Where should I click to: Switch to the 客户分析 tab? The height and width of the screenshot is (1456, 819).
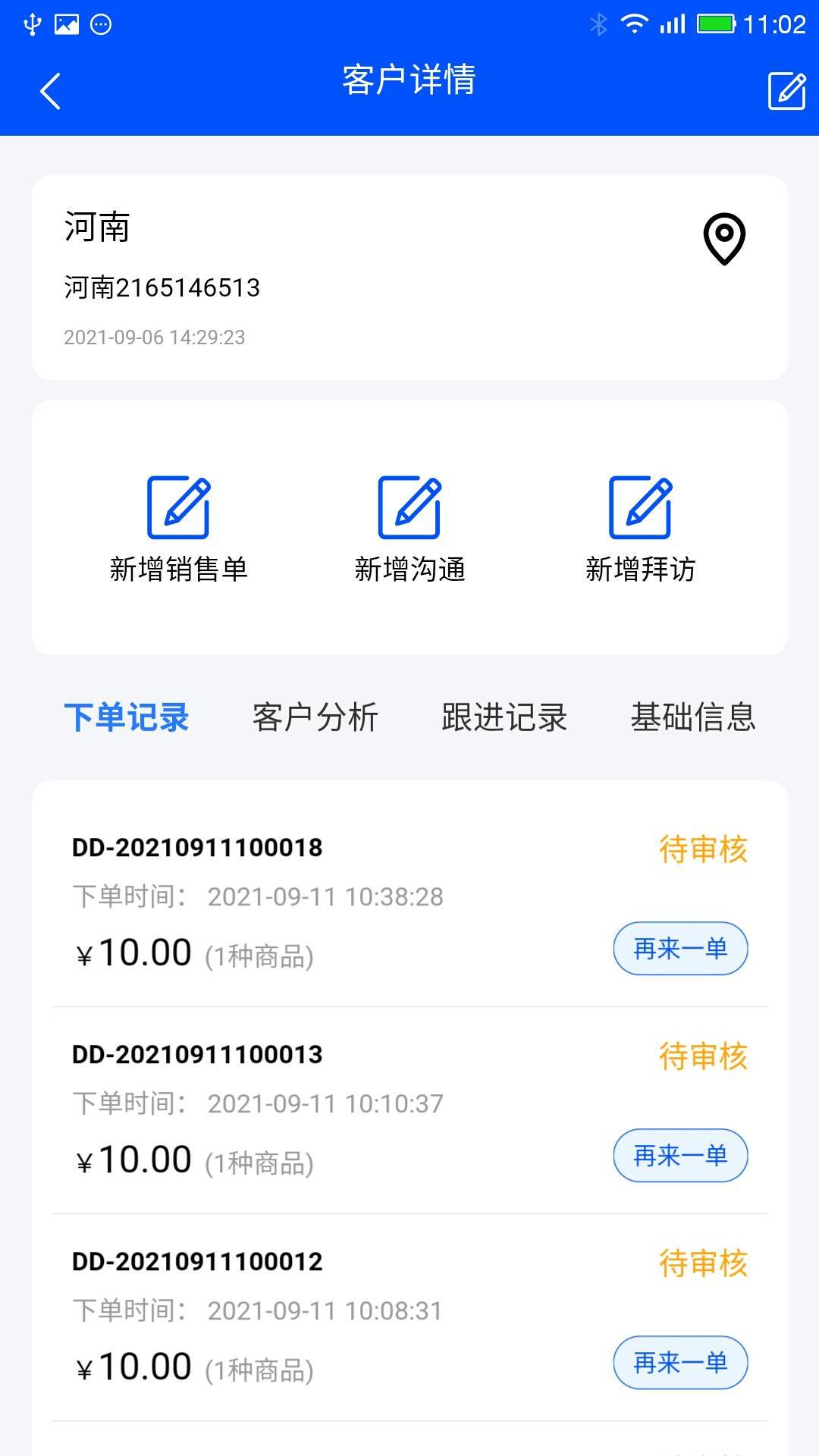[x=315, y=717]
